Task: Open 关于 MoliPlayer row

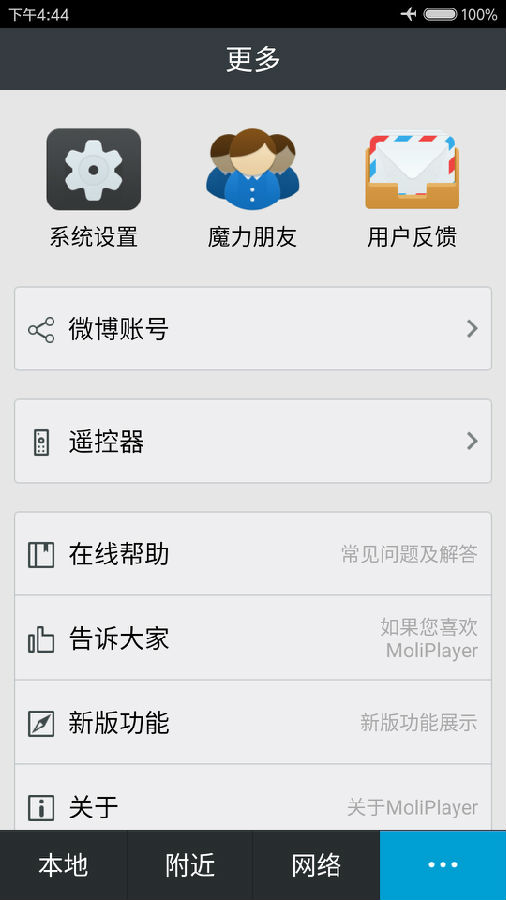Action: click(253, 797)
